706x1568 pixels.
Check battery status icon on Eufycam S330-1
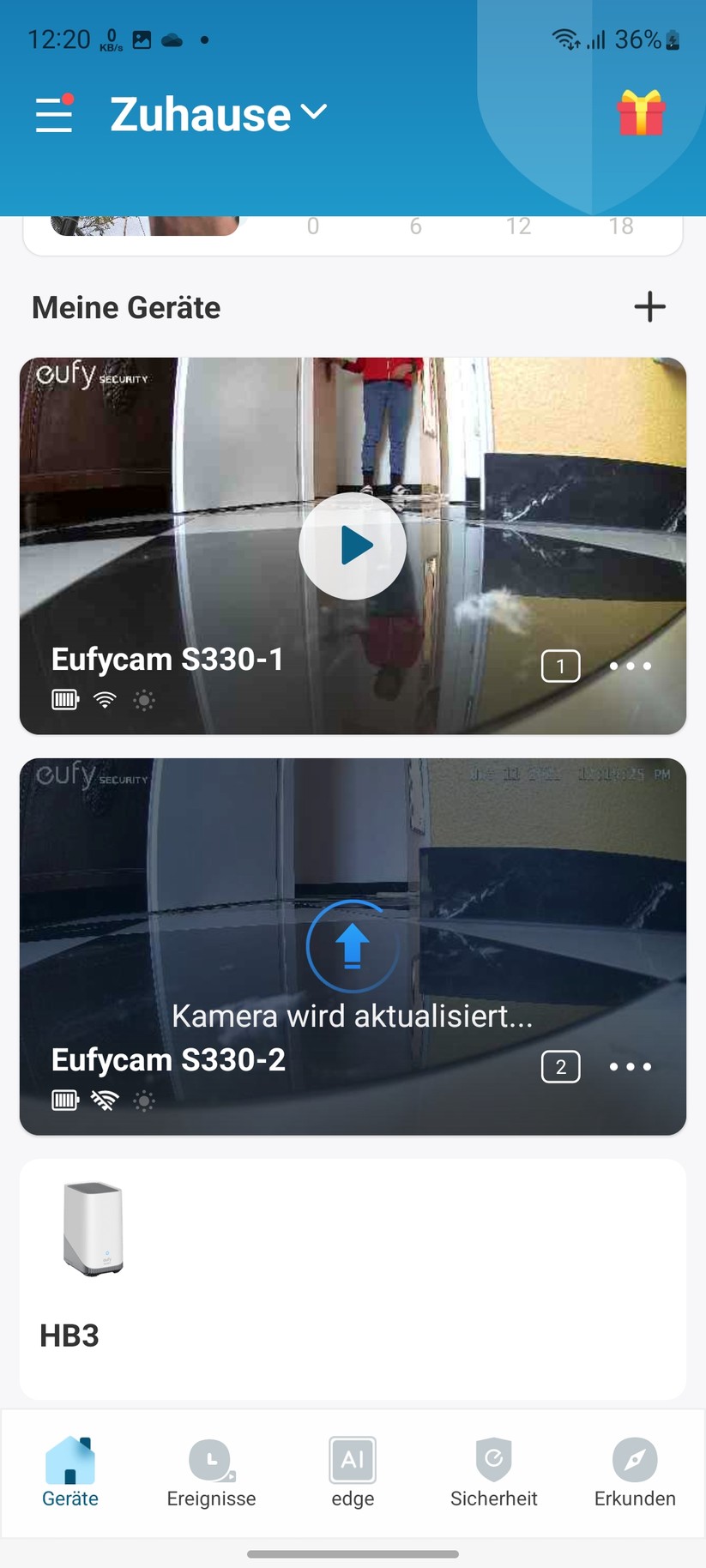point(64,700)
